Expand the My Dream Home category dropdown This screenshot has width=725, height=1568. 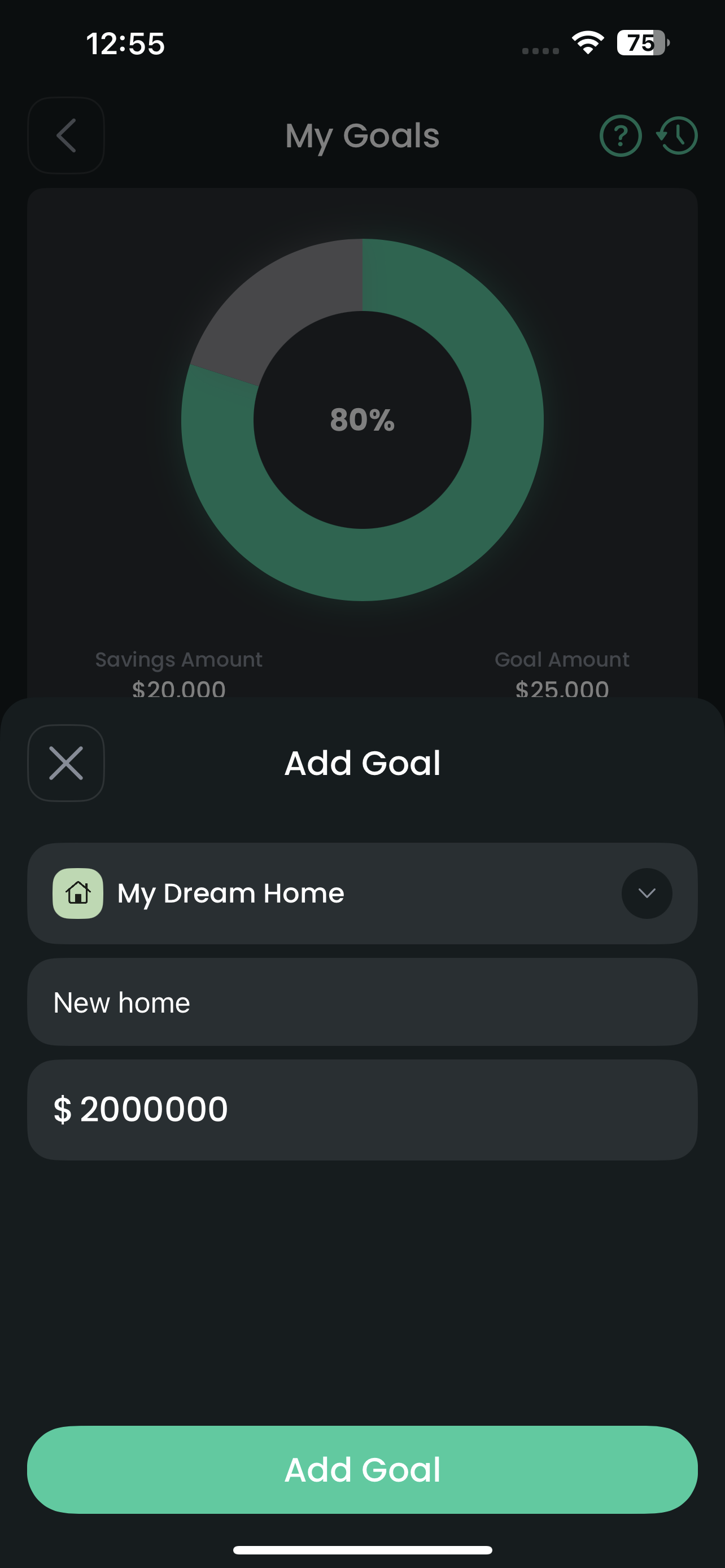(647, 893)
